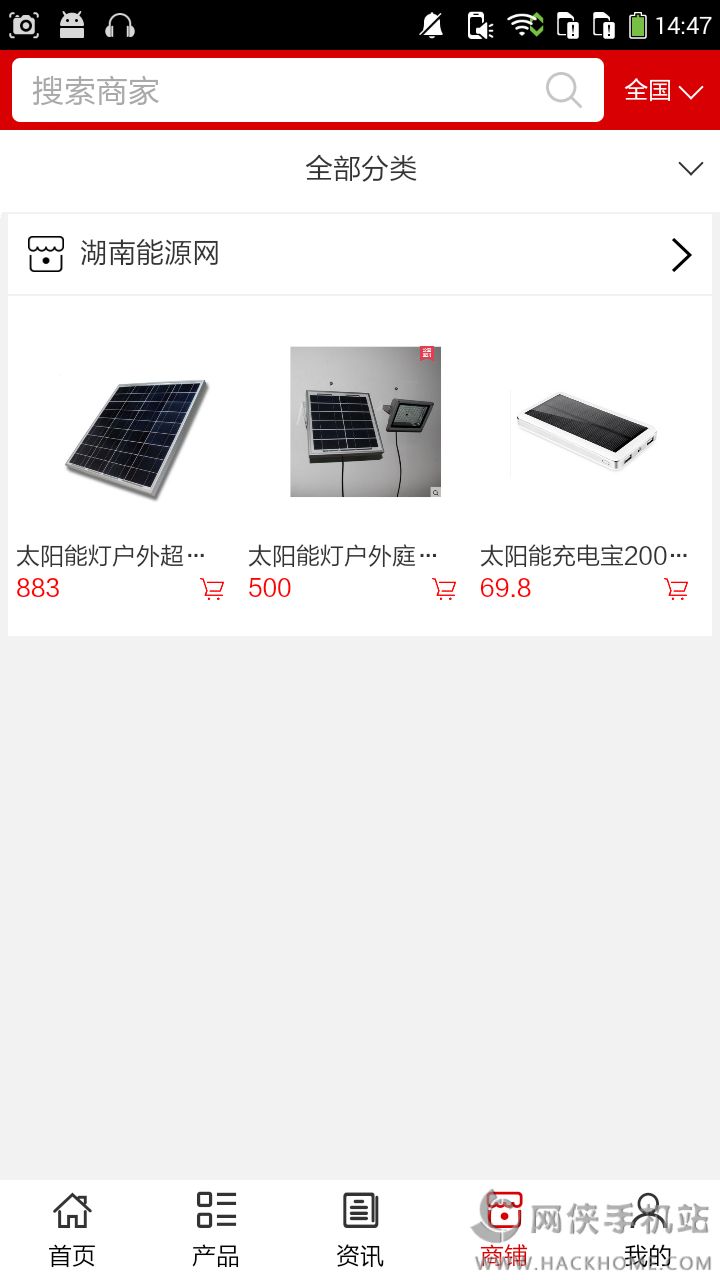
Task: Open the 资讯 news tab
Action: [x=360, y=1230]
